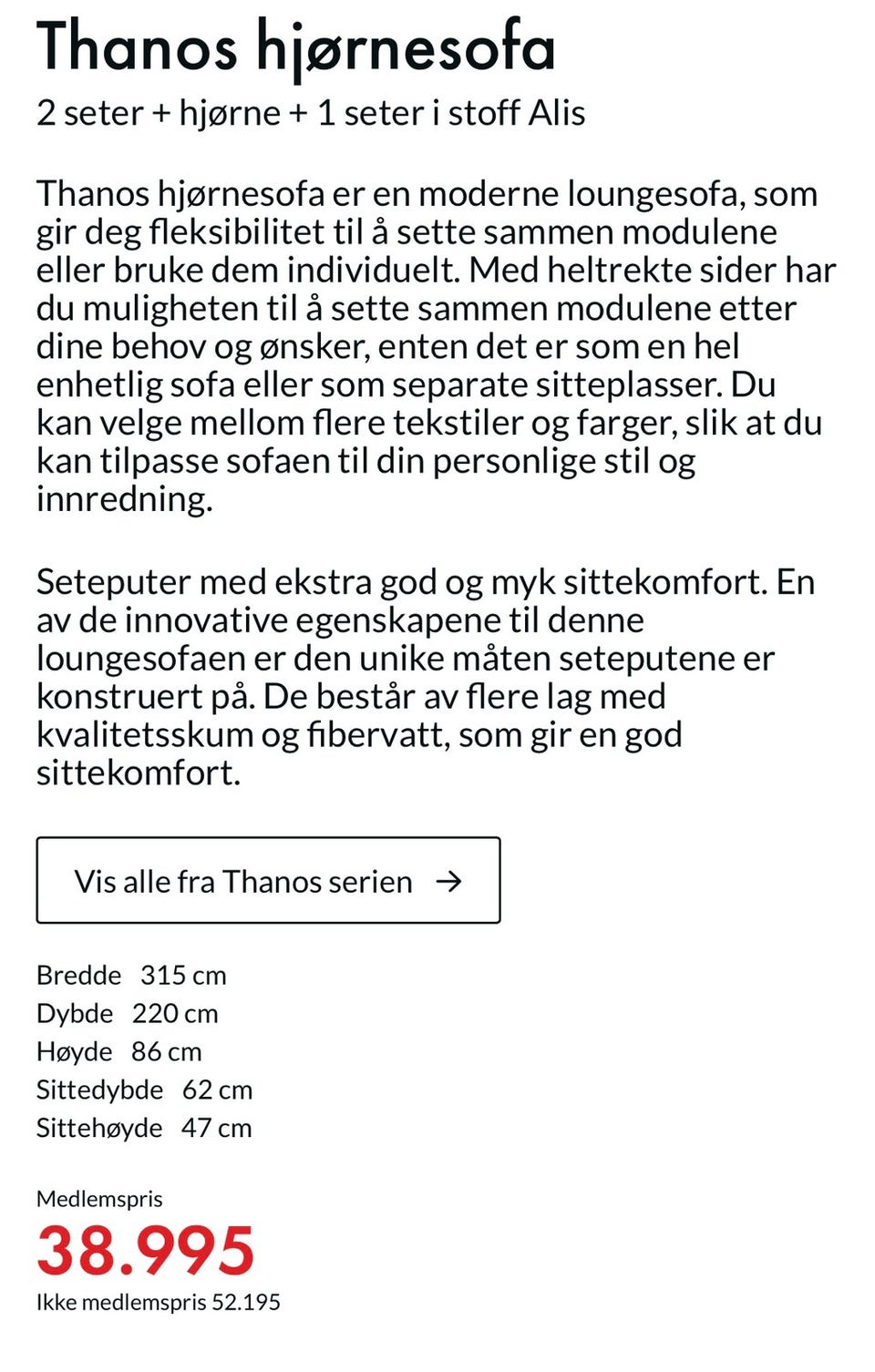Click the 'Sittedybde 62 cm' specification

coord(144,1089)
